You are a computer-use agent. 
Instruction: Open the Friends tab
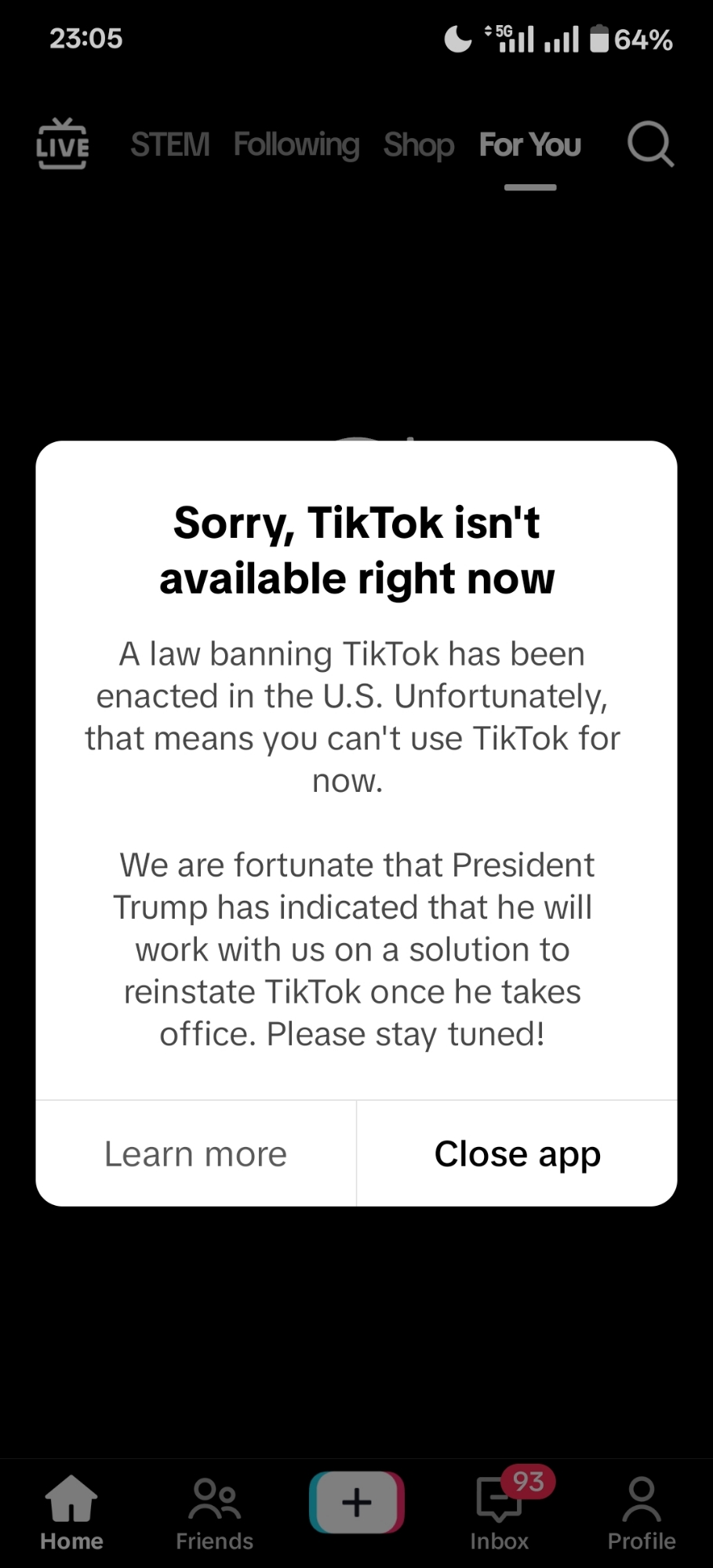point(214,1513)
